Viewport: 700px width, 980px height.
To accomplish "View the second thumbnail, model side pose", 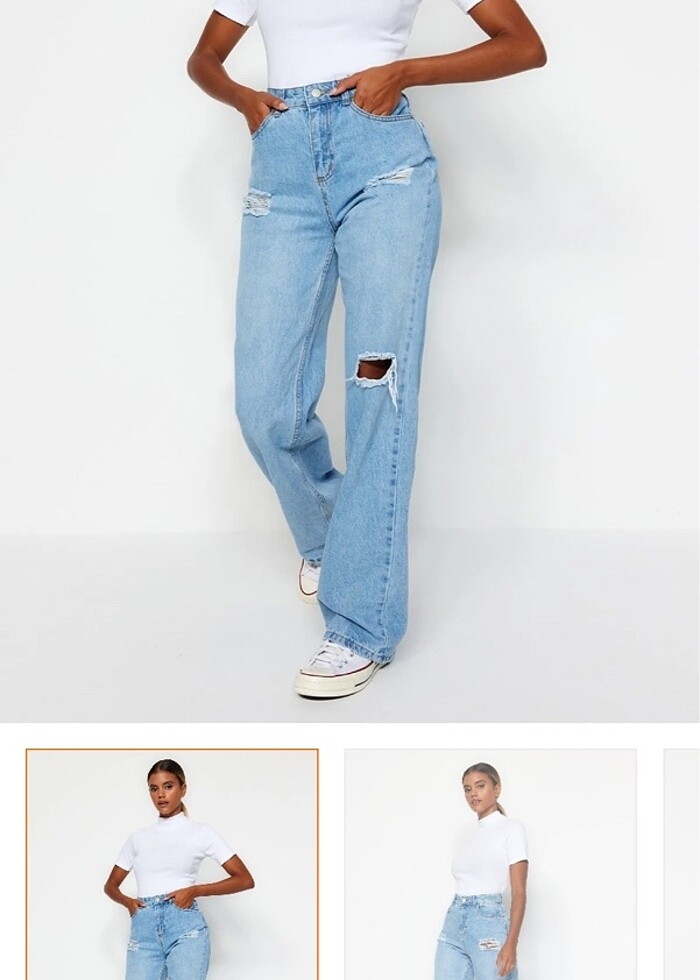I will [490, 864].
